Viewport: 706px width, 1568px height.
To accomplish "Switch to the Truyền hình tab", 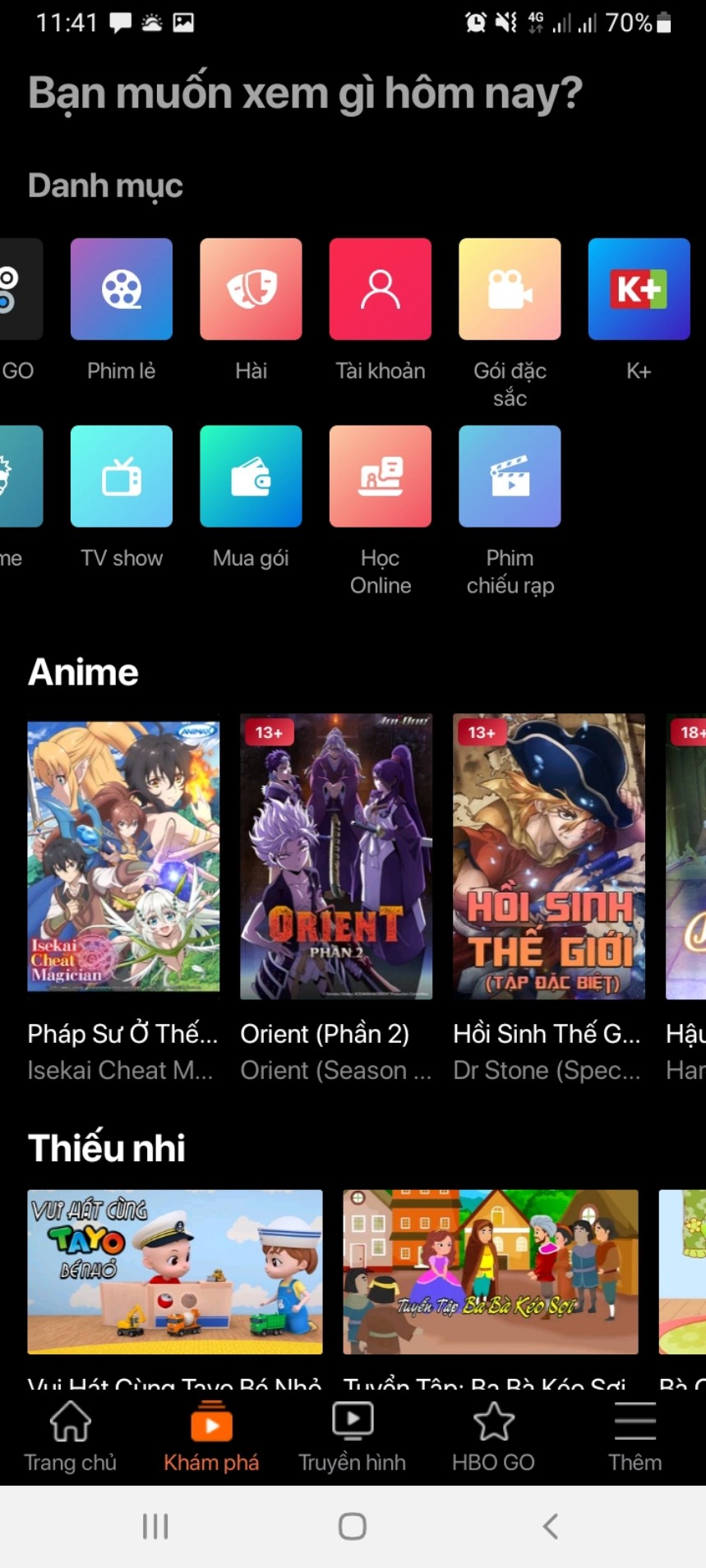I will point(353,1437).
